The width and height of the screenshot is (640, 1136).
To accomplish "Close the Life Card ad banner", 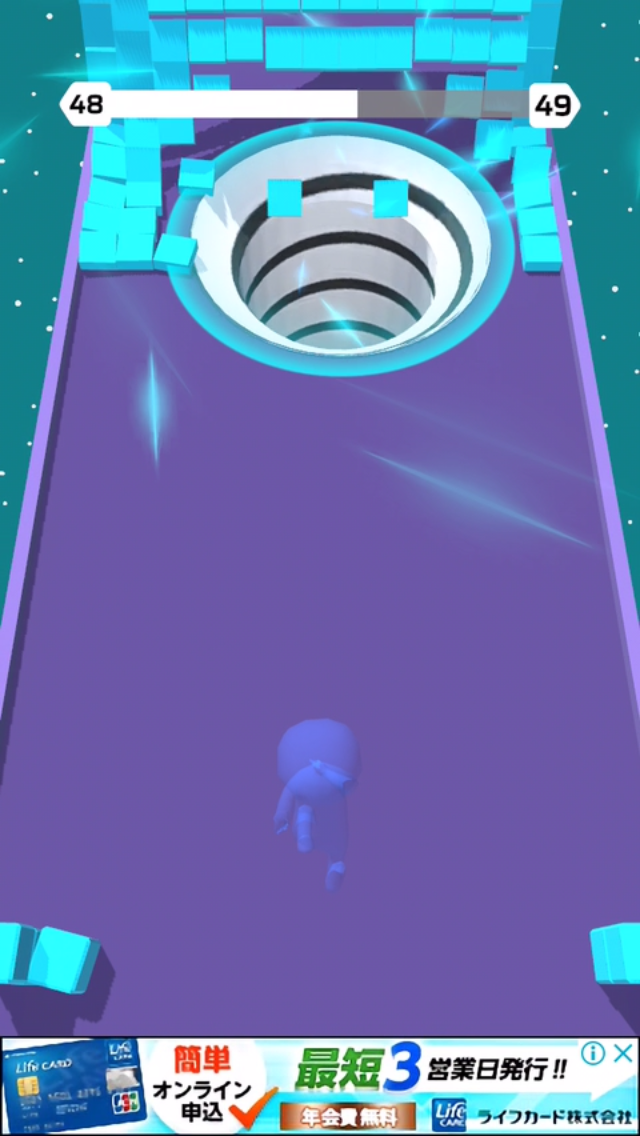I will tap(623, 1053).
